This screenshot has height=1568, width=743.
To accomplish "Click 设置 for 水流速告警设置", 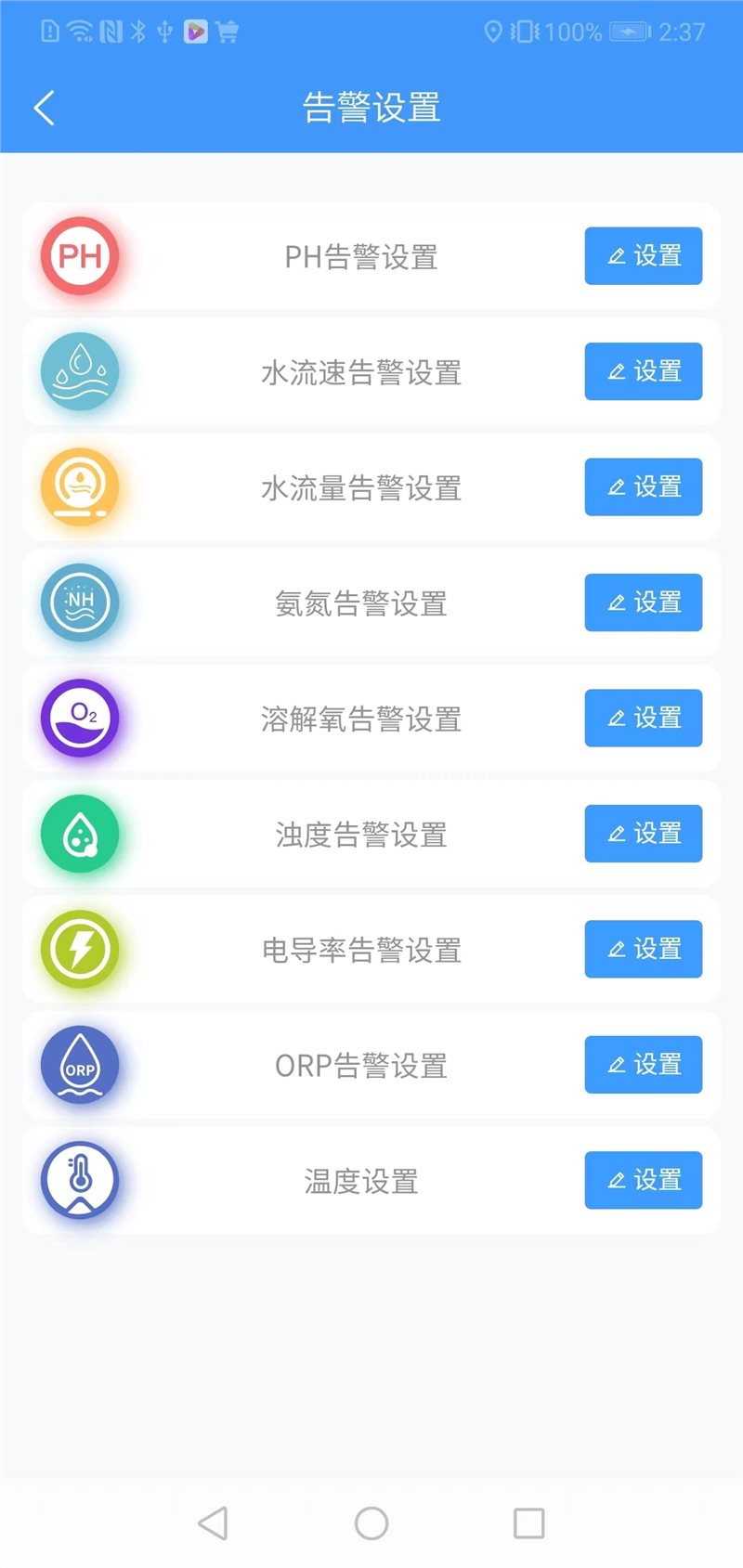I will [x=644, y=371].
